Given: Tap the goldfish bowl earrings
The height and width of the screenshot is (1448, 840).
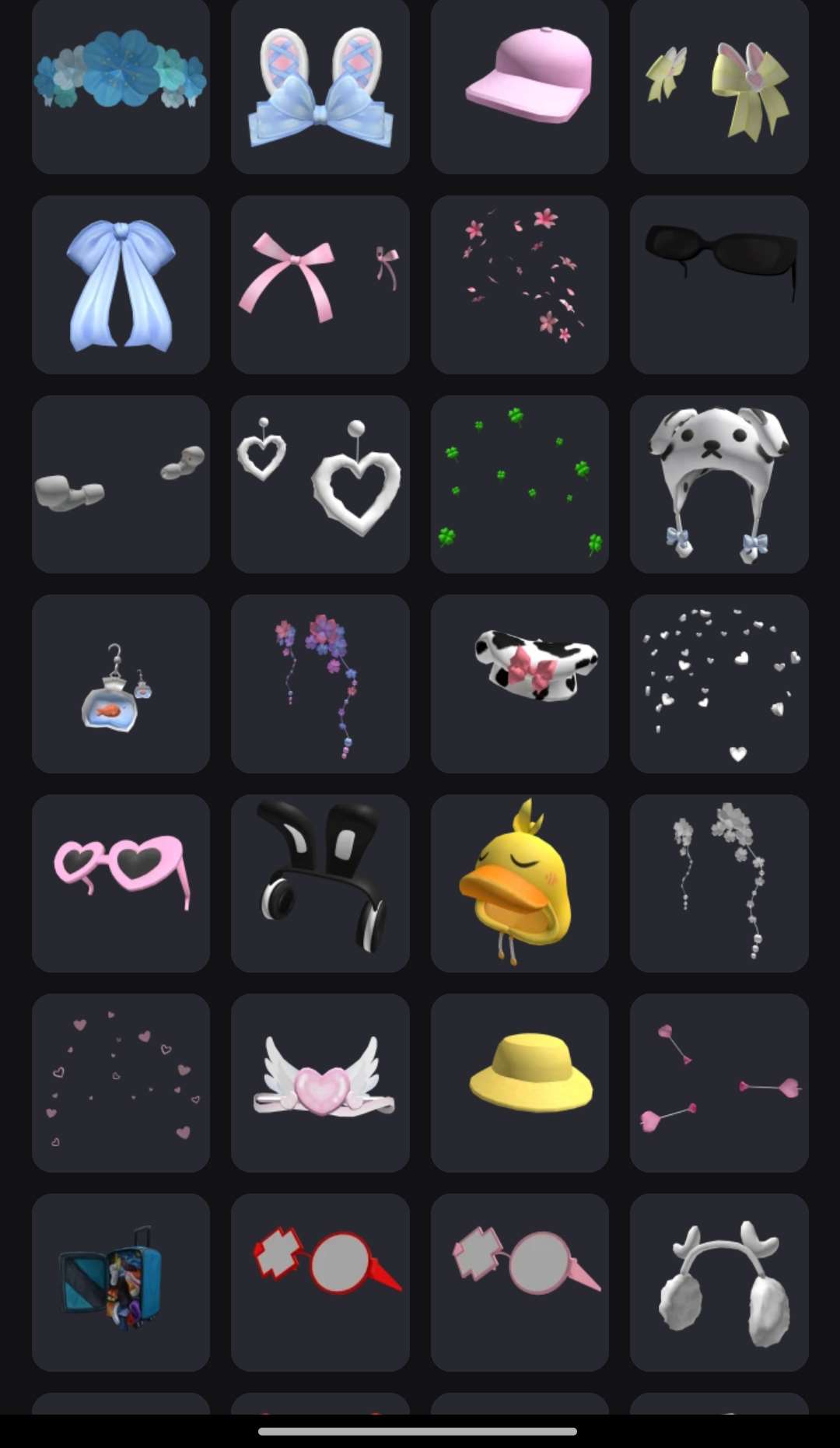Looking at the screenshot, I should pos(121,683).
